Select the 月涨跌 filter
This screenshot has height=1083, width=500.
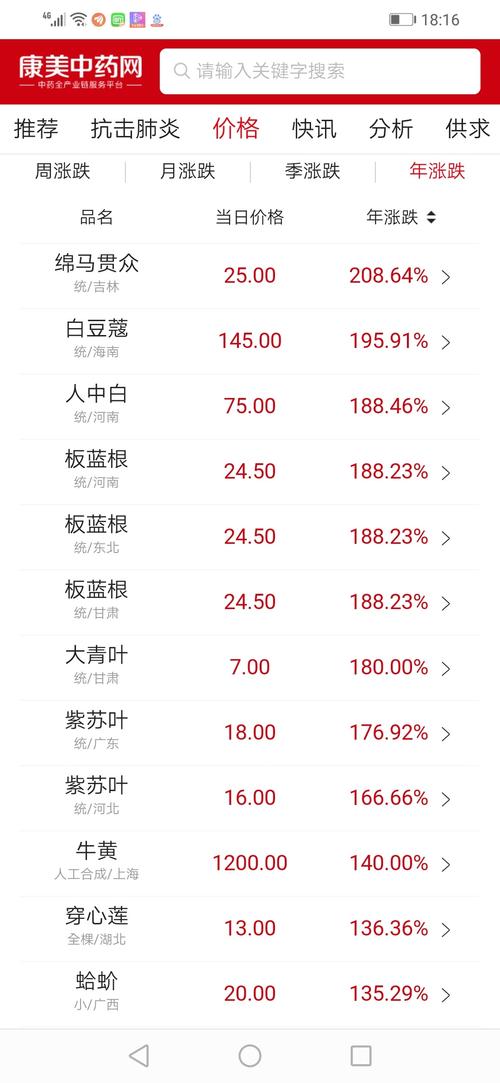pos(188,171)
